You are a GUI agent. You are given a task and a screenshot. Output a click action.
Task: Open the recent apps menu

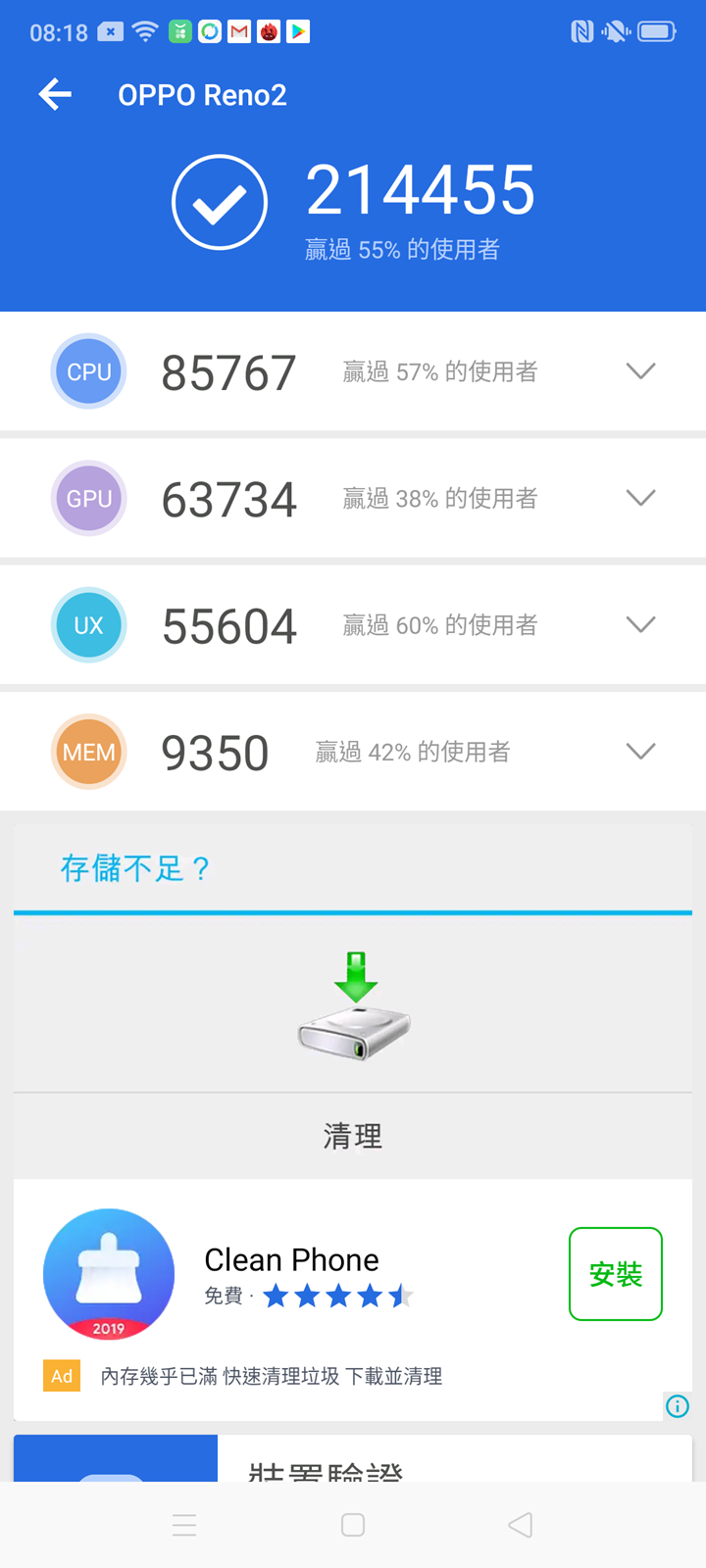point(184,1525)
